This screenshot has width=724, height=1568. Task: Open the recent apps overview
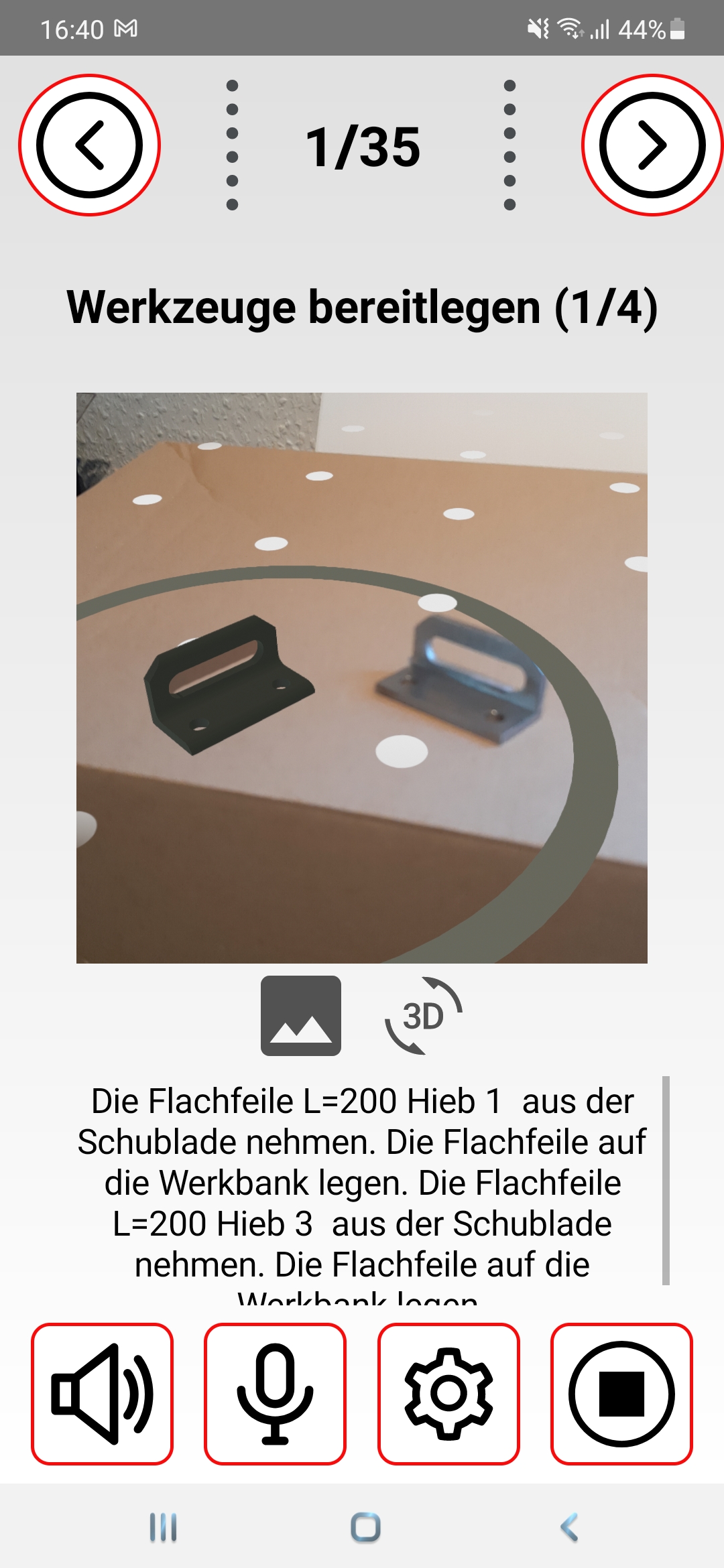[x=163, y=1528]
